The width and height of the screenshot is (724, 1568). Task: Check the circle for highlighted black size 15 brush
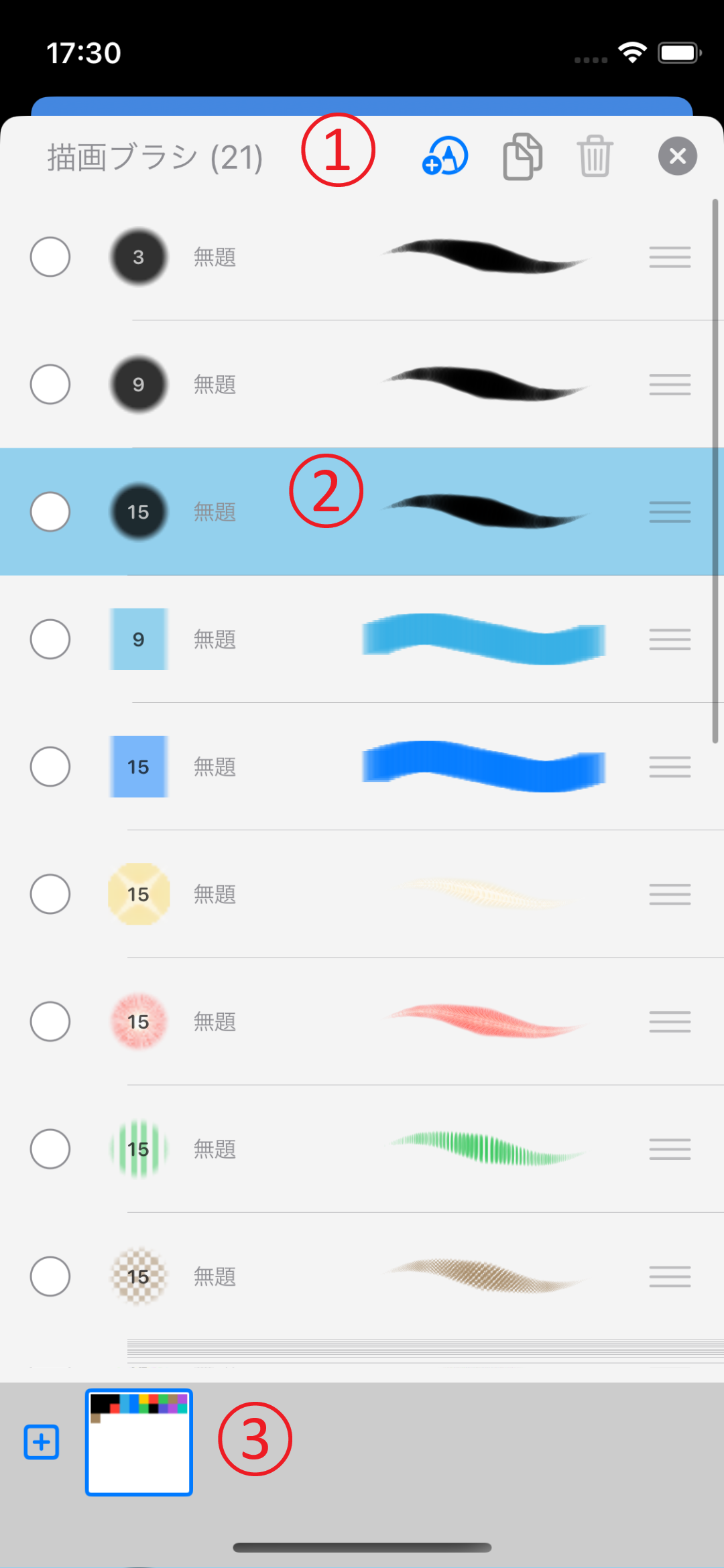(50, 512)
